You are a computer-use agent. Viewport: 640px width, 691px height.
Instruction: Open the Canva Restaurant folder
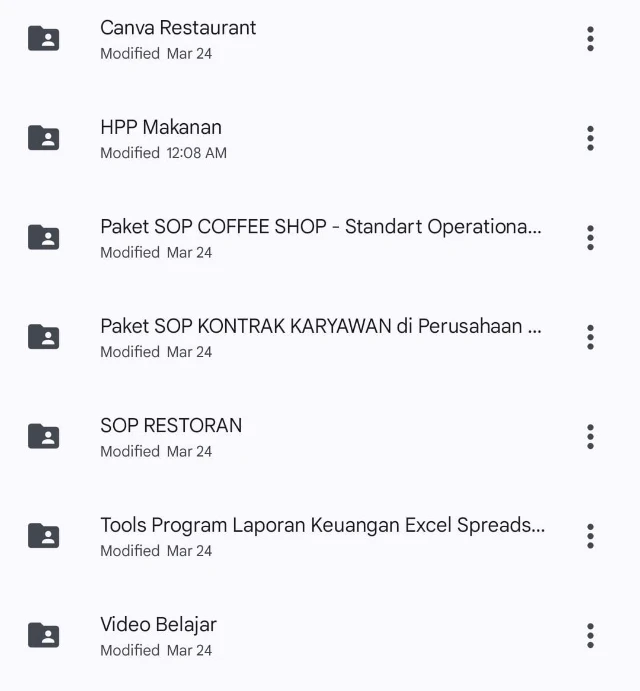coord(178,39)
